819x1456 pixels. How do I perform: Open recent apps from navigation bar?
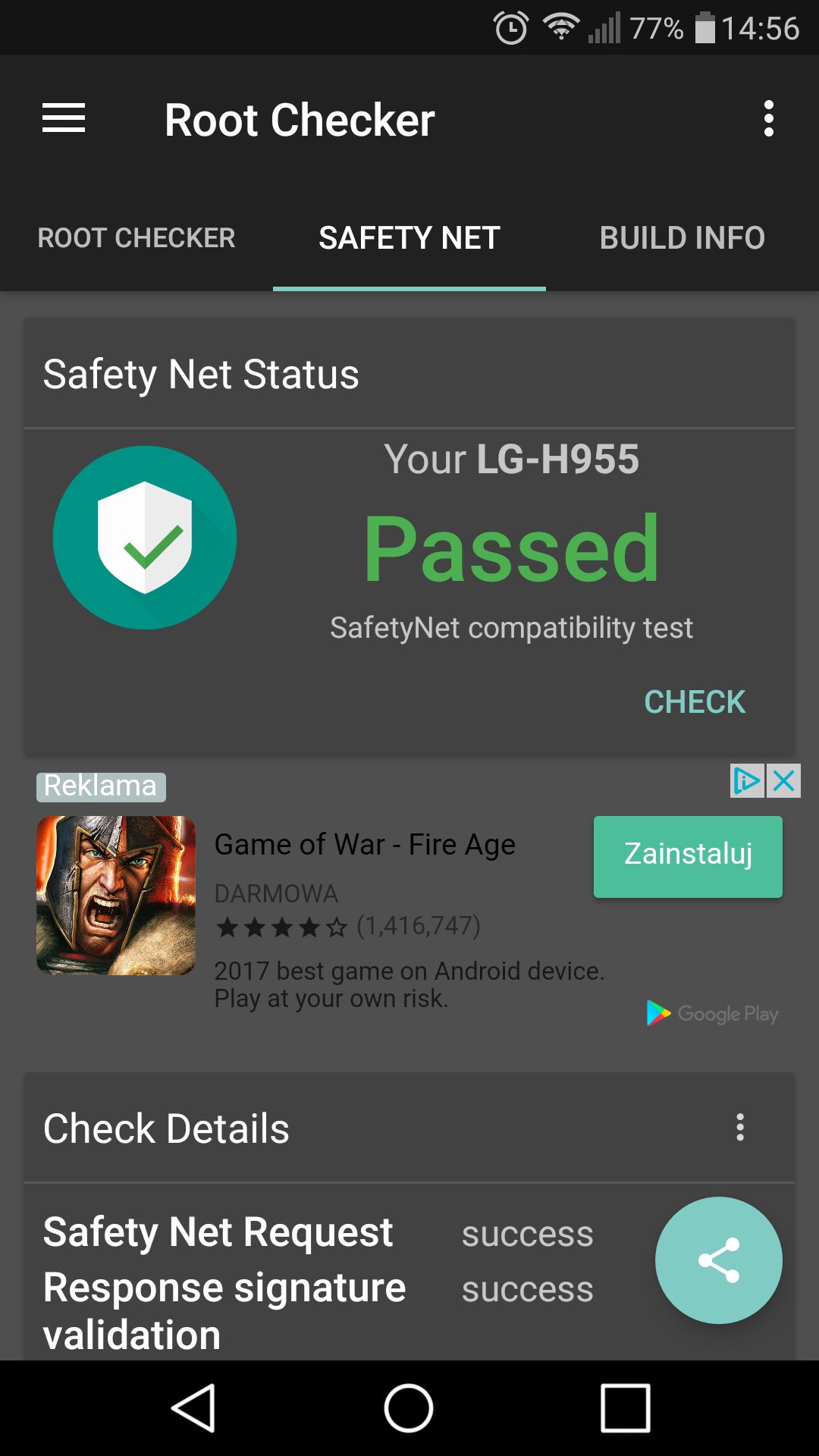(626, 1408)
